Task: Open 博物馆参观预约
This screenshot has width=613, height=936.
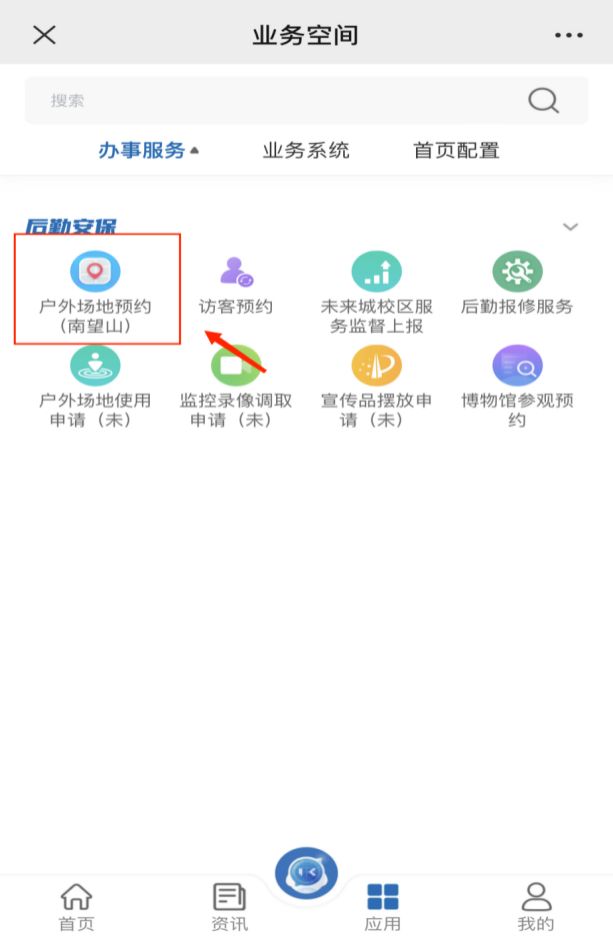Action: (517, 385)
